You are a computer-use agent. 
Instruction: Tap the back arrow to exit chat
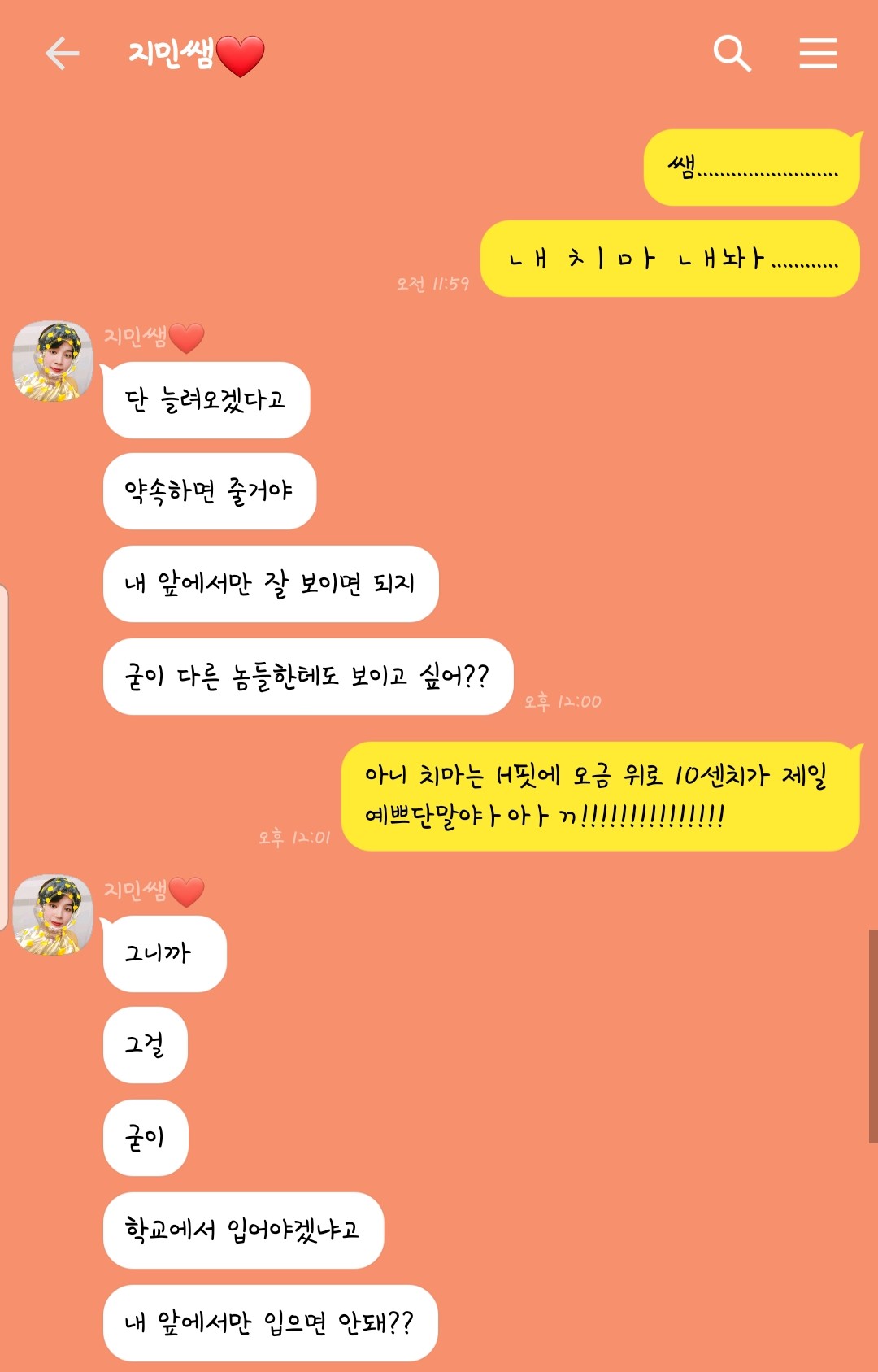point(61,55)
